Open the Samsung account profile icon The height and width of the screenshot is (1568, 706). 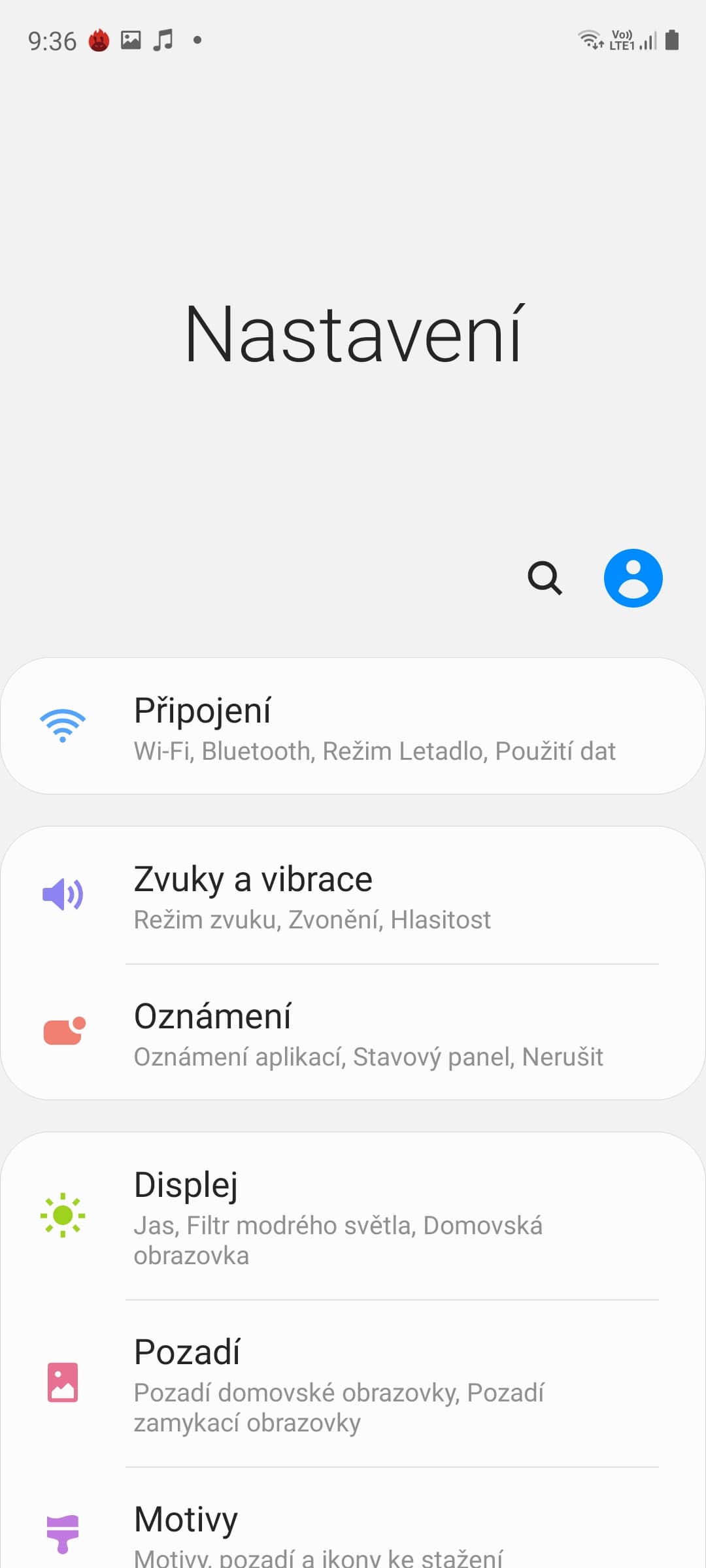click(633, 578)
